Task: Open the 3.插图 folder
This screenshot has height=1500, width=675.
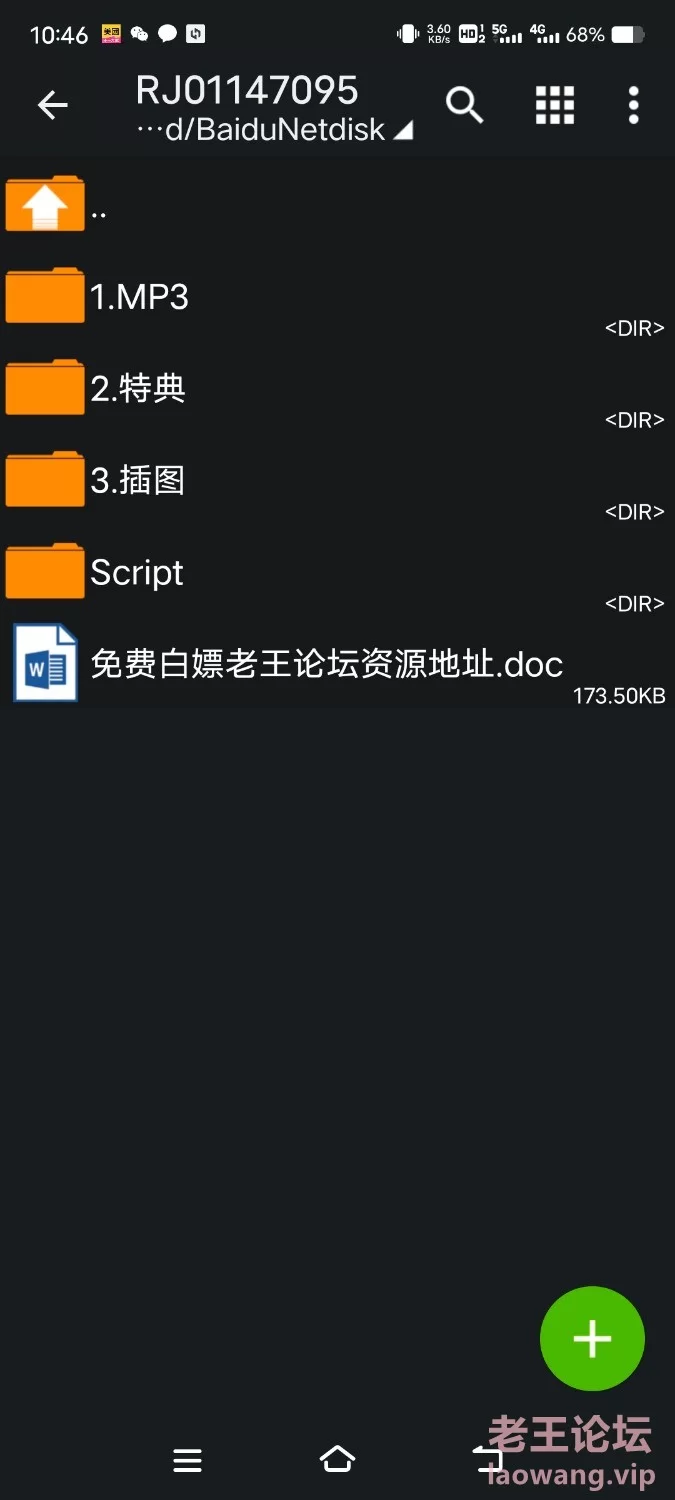Action: pos(337,481)
